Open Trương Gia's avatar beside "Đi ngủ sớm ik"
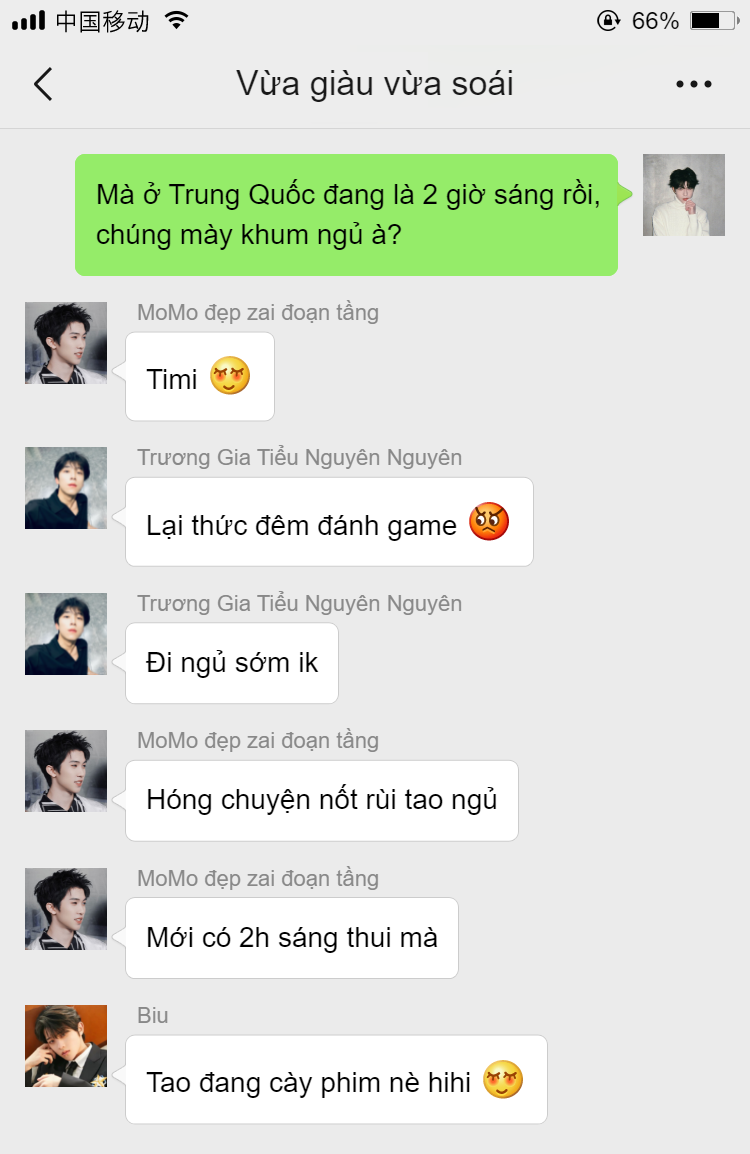750x1154 pixels. [66, 634]
